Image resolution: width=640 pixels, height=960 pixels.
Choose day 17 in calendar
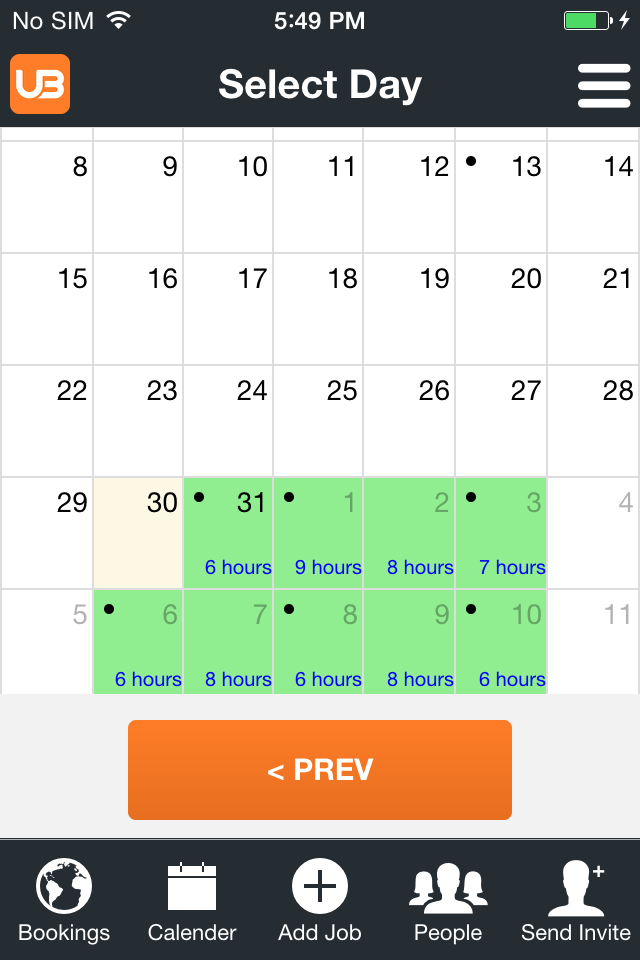tap(228, 309)
